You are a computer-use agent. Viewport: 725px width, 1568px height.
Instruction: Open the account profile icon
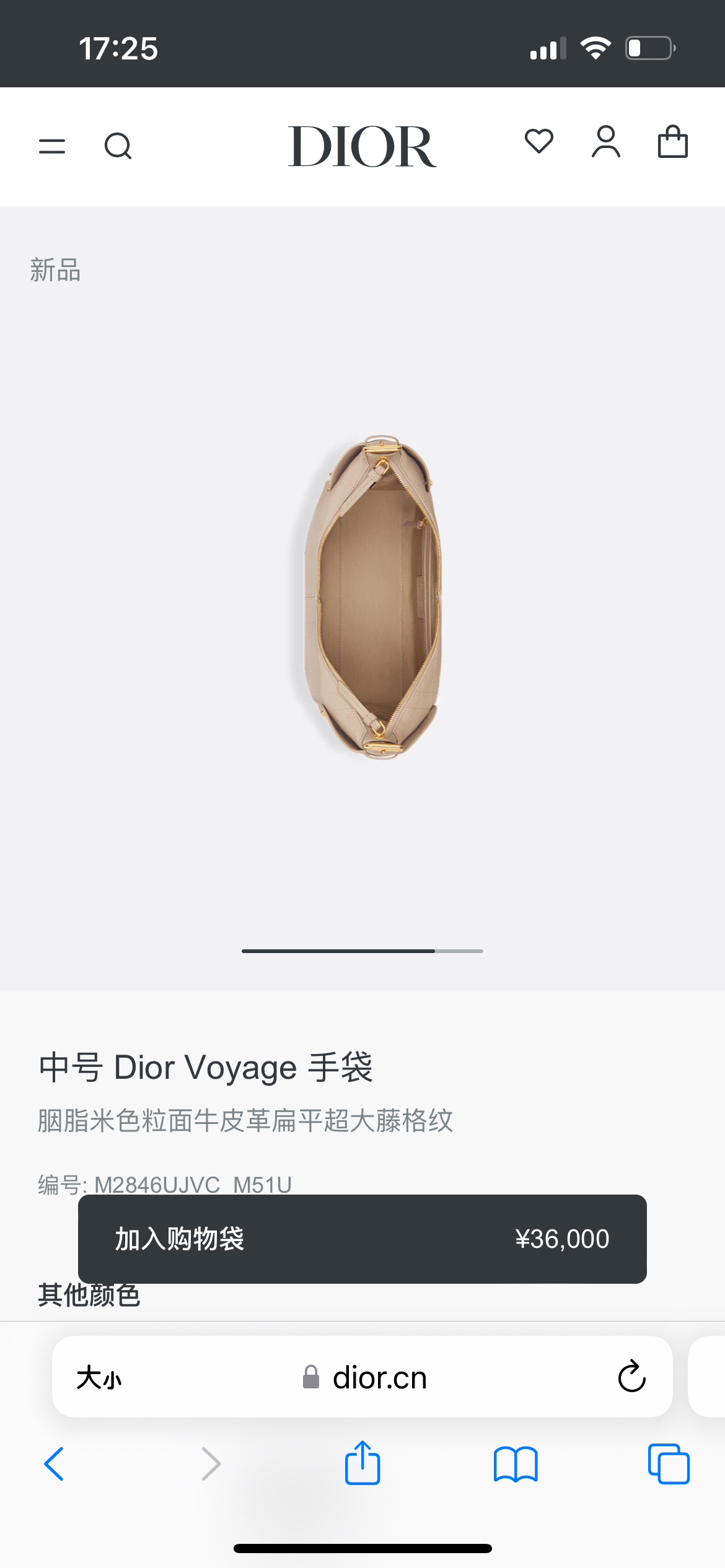pyautogui.click(x=605, y=142)
